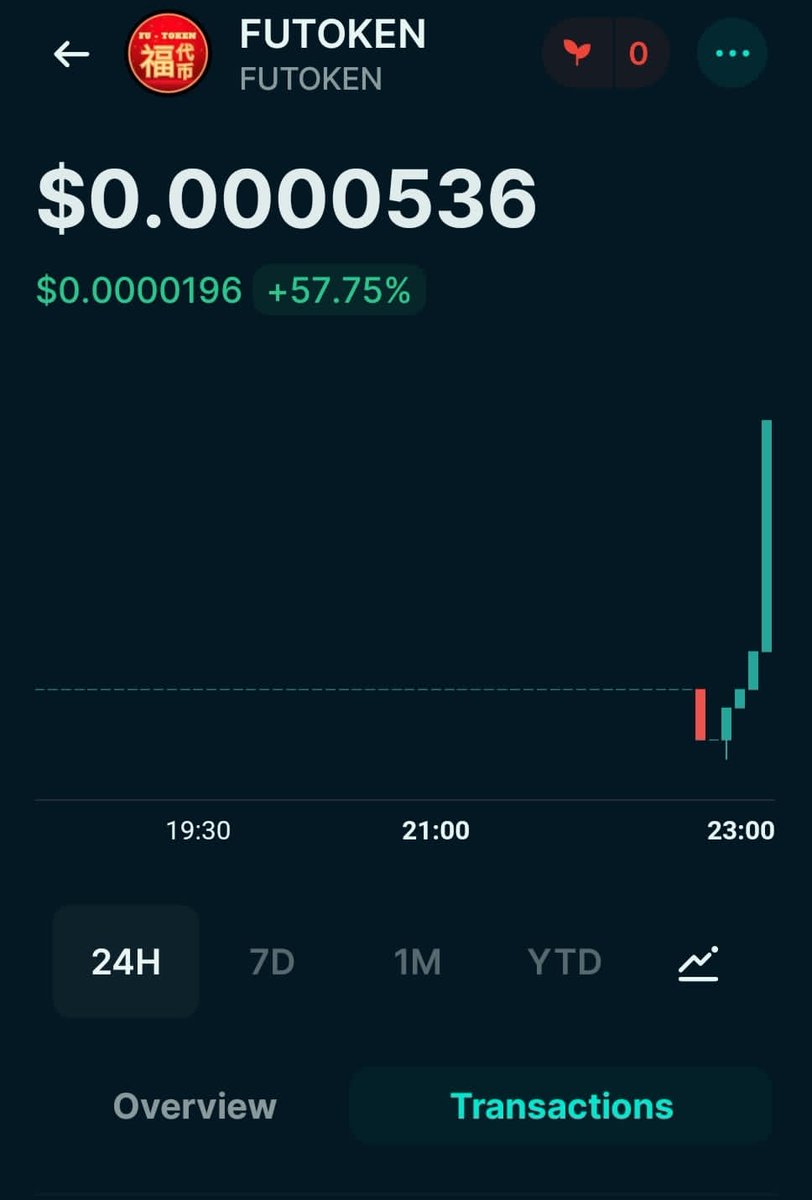Toggle the line chart view icon

[x=698, y=962]
